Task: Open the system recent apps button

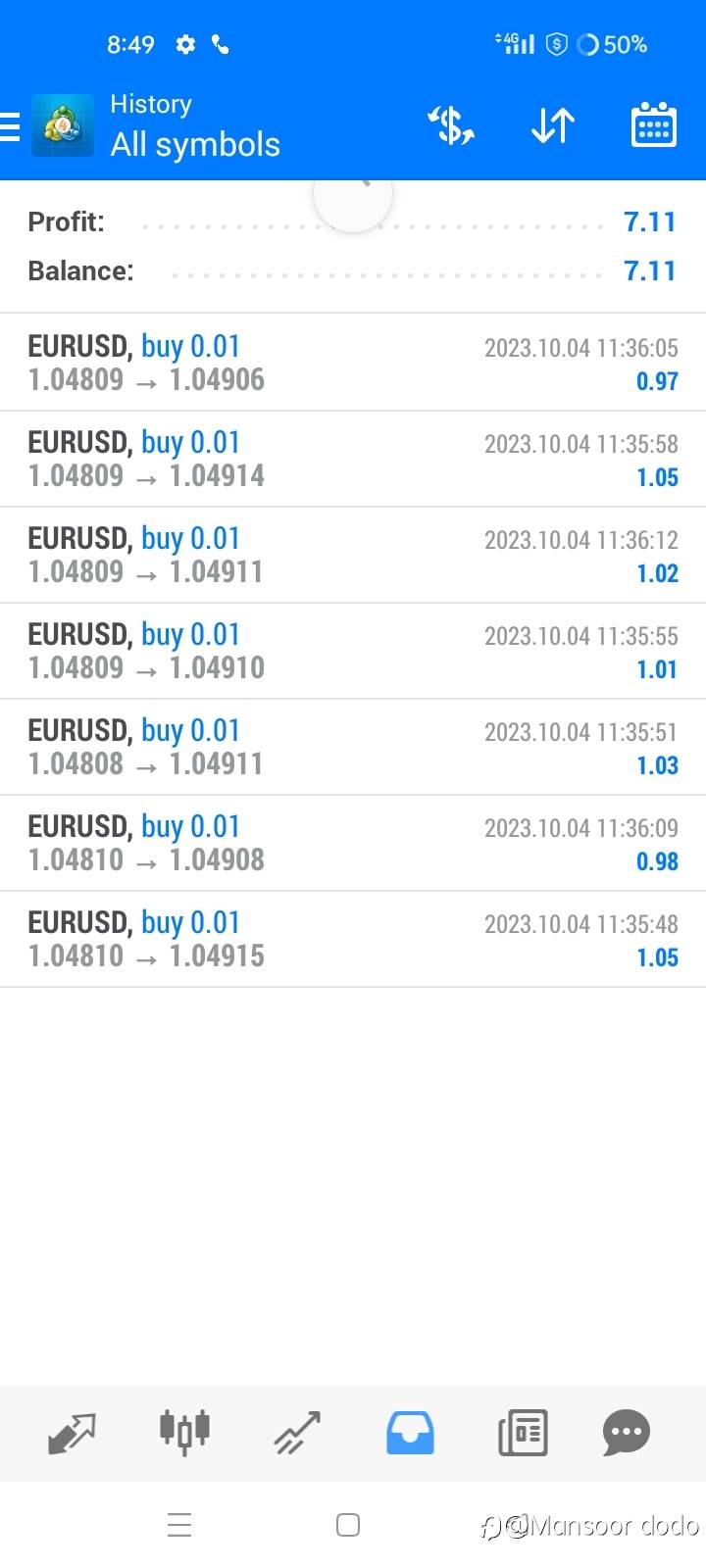Action: pyautogui.click(x=179, y=1525)
